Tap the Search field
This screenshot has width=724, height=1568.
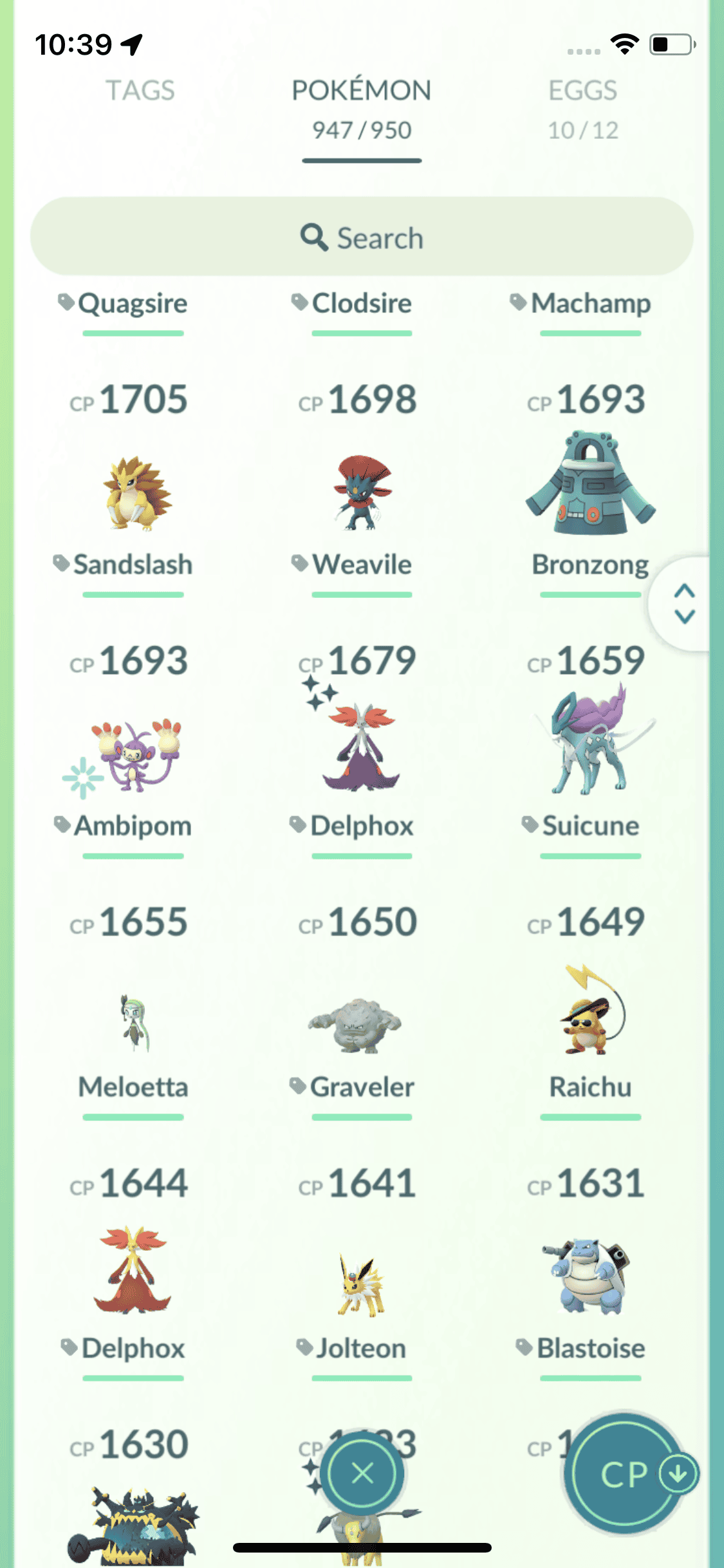(362, 238)
